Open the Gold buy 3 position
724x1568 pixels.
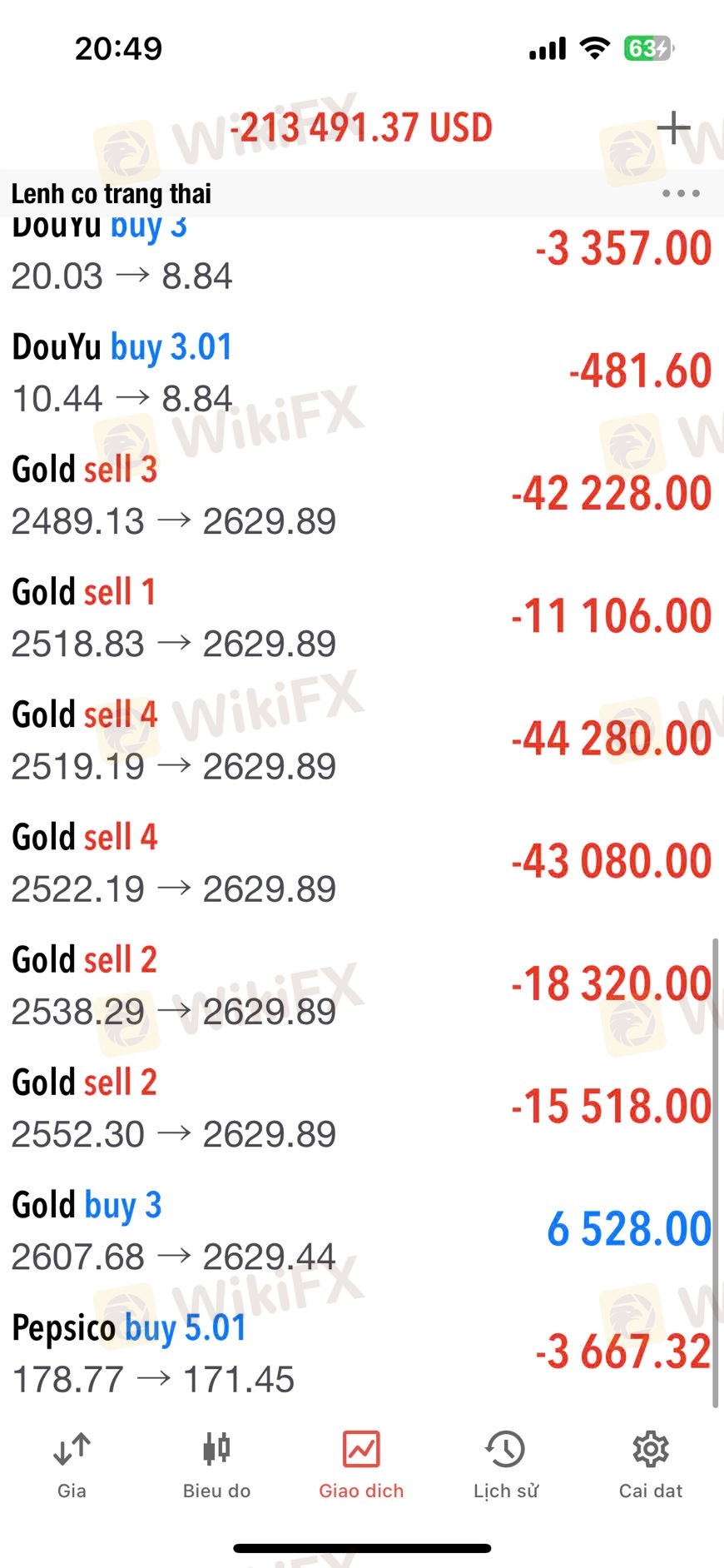pyautogui.click(x=362, y=1230)
